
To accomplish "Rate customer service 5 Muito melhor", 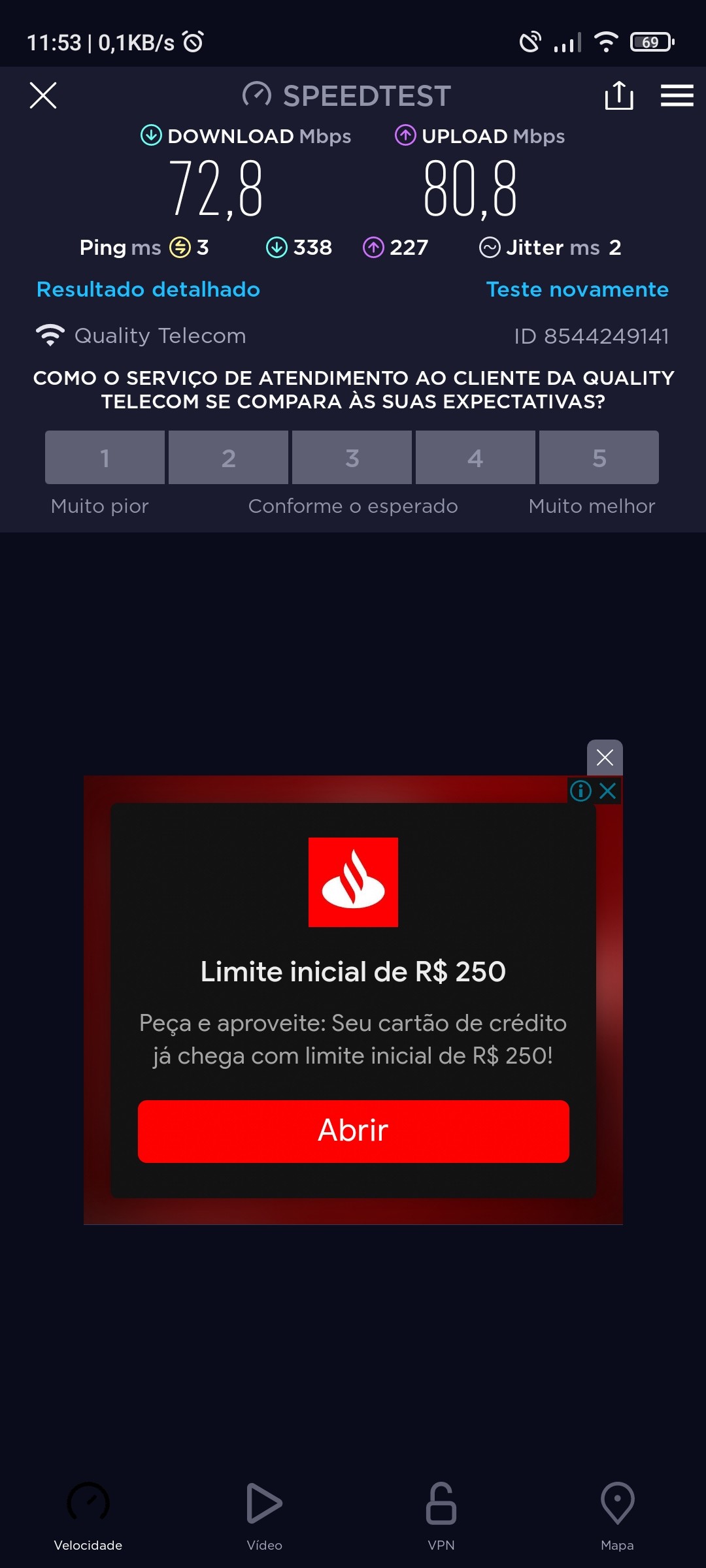I will coord(599,457).
